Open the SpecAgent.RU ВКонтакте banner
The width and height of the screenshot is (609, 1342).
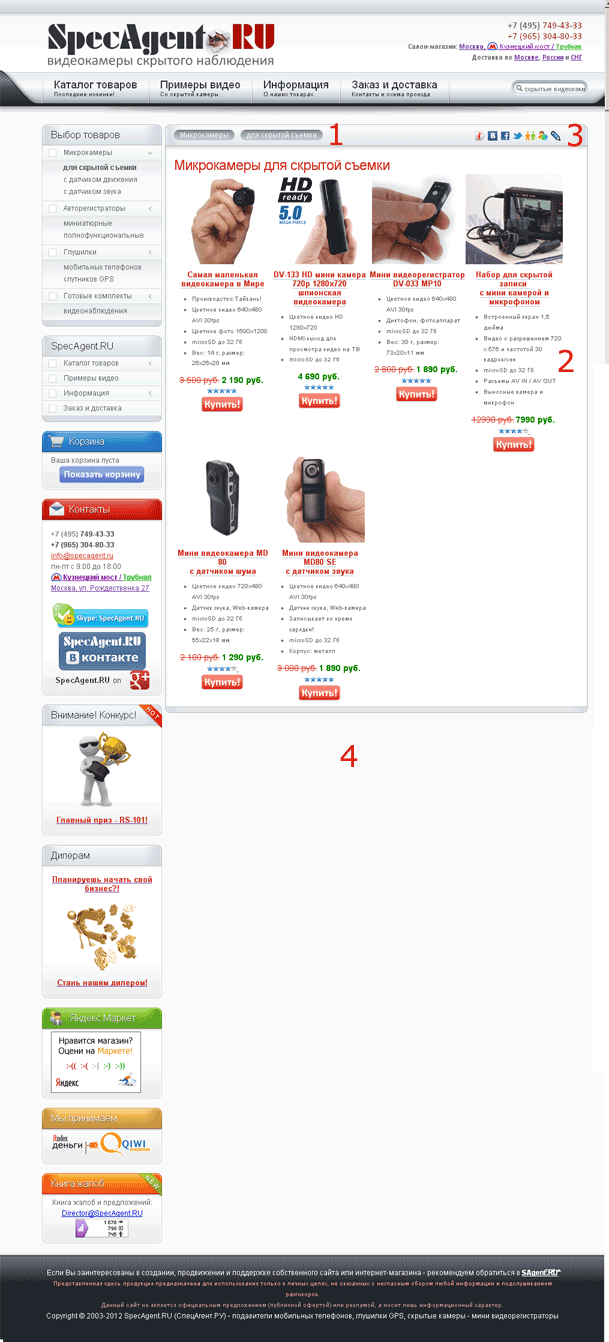(102, 650)
